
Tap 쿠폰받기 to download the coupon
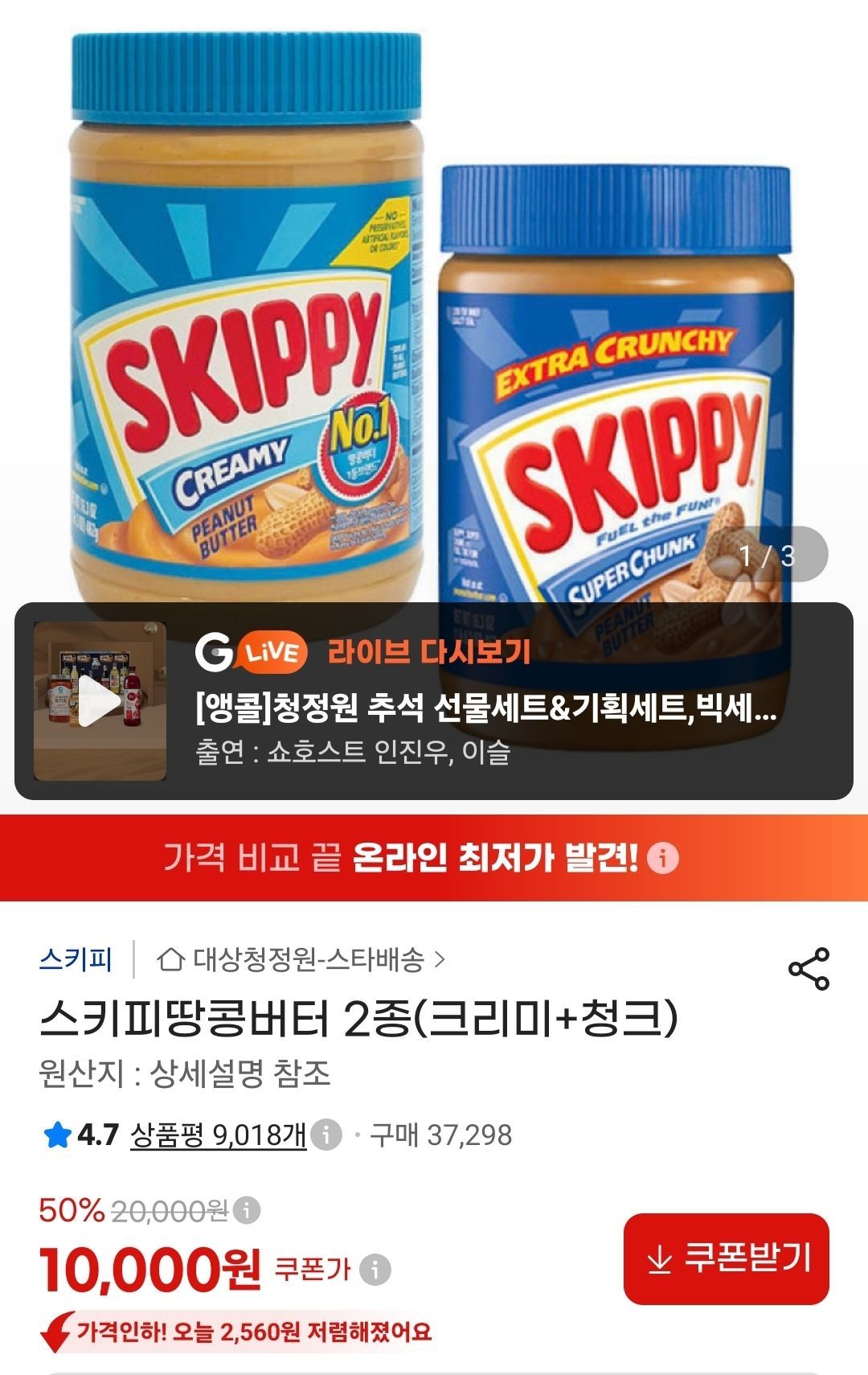727,1258
